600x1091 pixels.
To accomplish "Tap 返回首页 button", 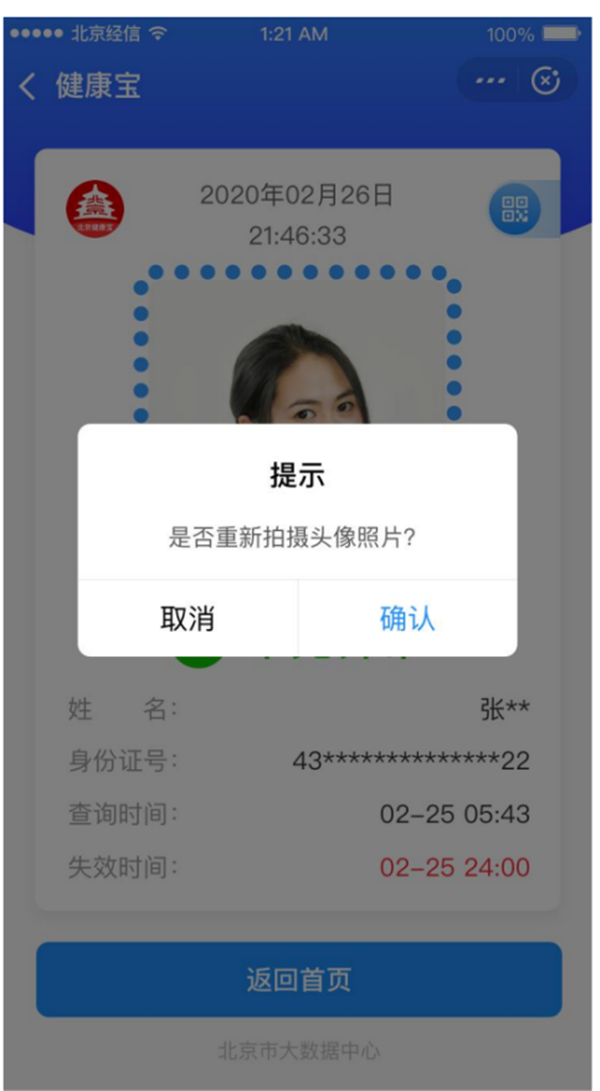I will click(x=299, y=979).
